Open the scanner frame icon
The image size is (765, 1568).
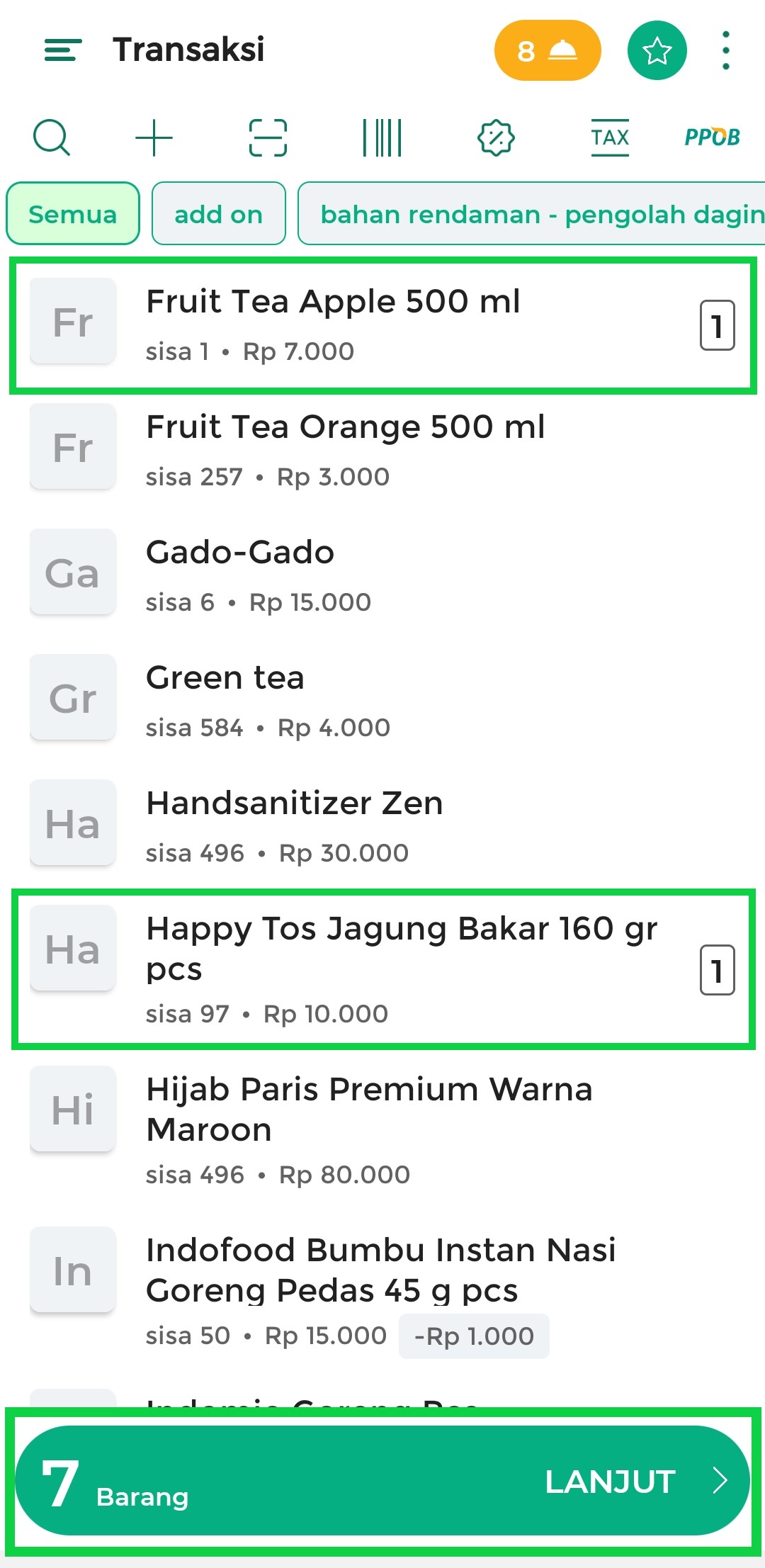click(x=268, y=137)
